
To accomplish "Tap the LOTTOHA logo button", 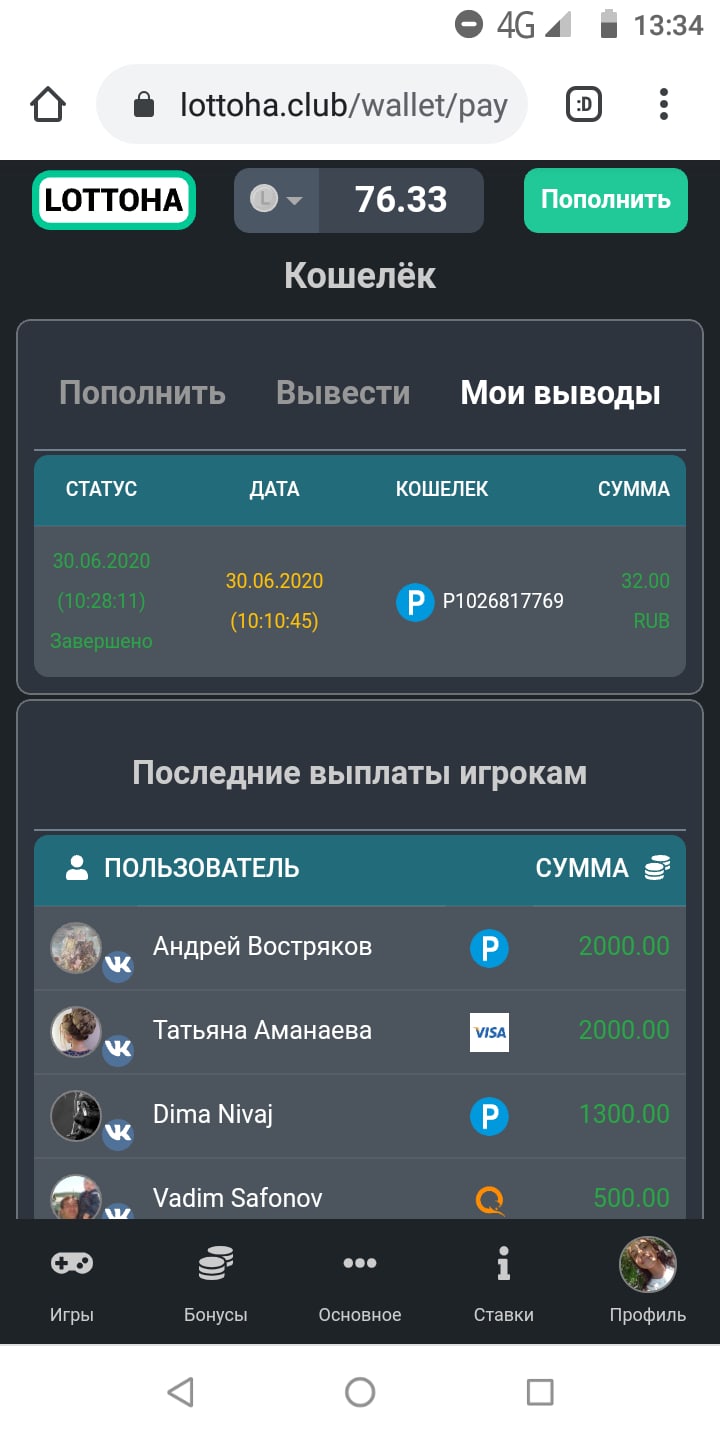I will tap(114, 200).
